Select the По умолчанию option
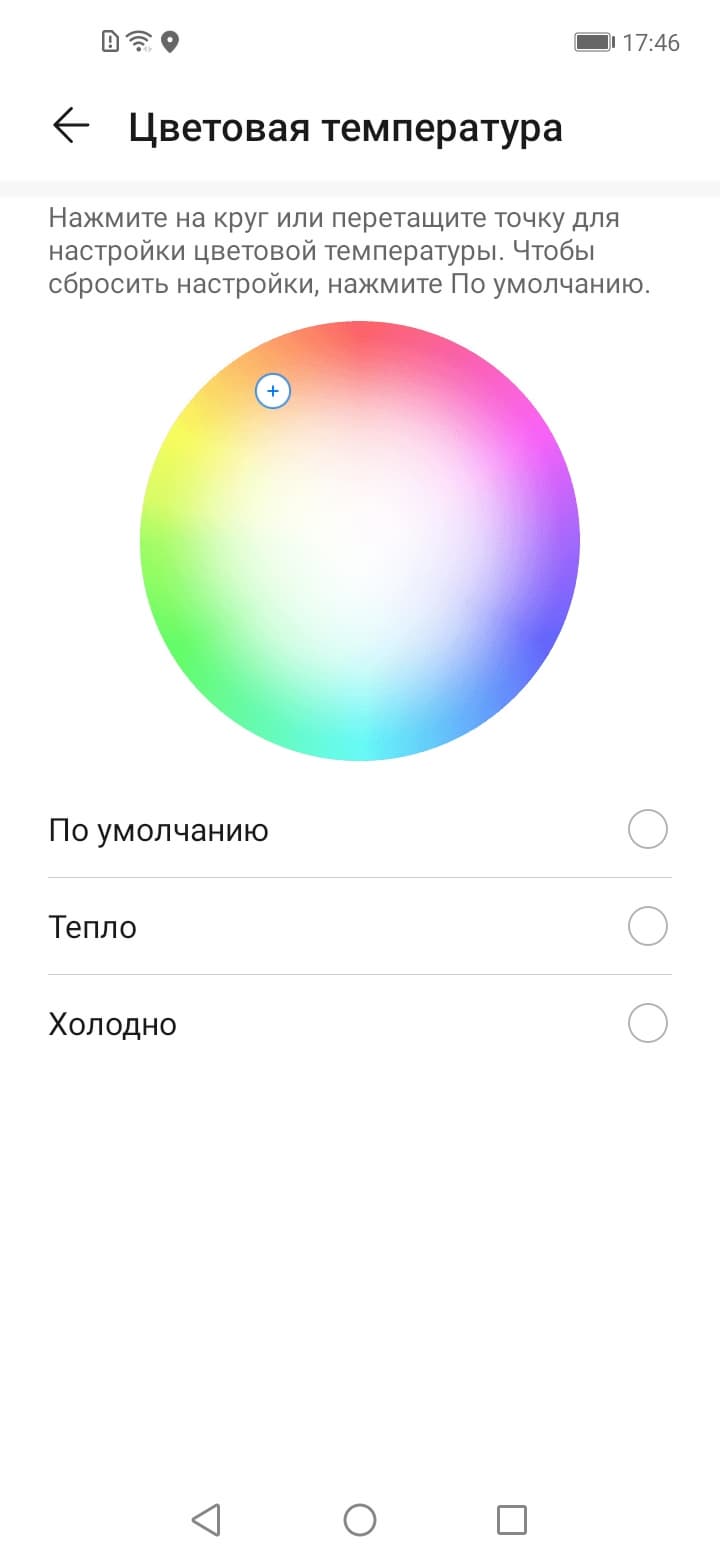 click(647, 830)
